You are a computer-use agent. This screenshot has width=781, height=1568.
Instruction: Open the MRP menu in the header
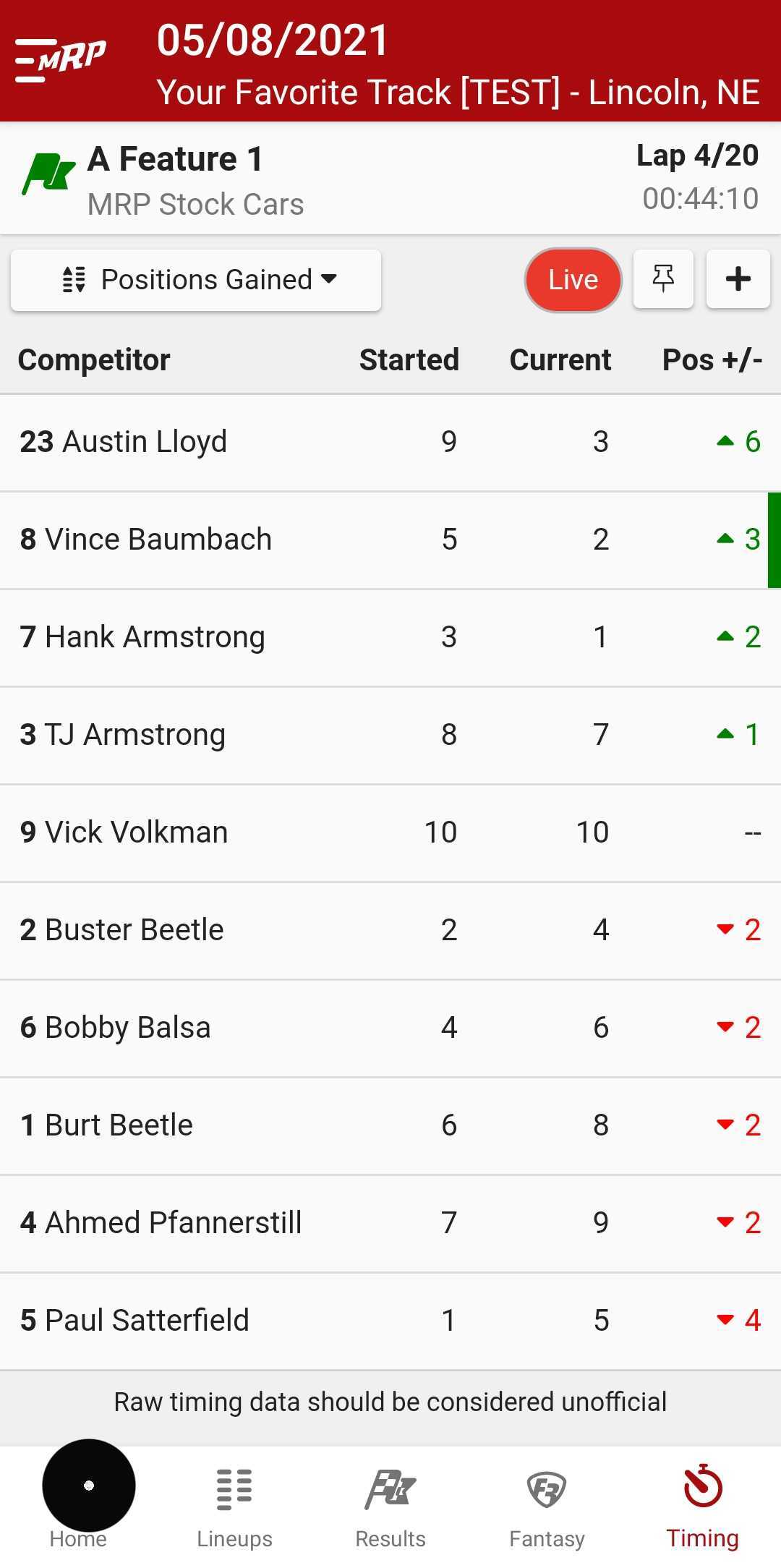pyautogui.click(x=61, y=59)
